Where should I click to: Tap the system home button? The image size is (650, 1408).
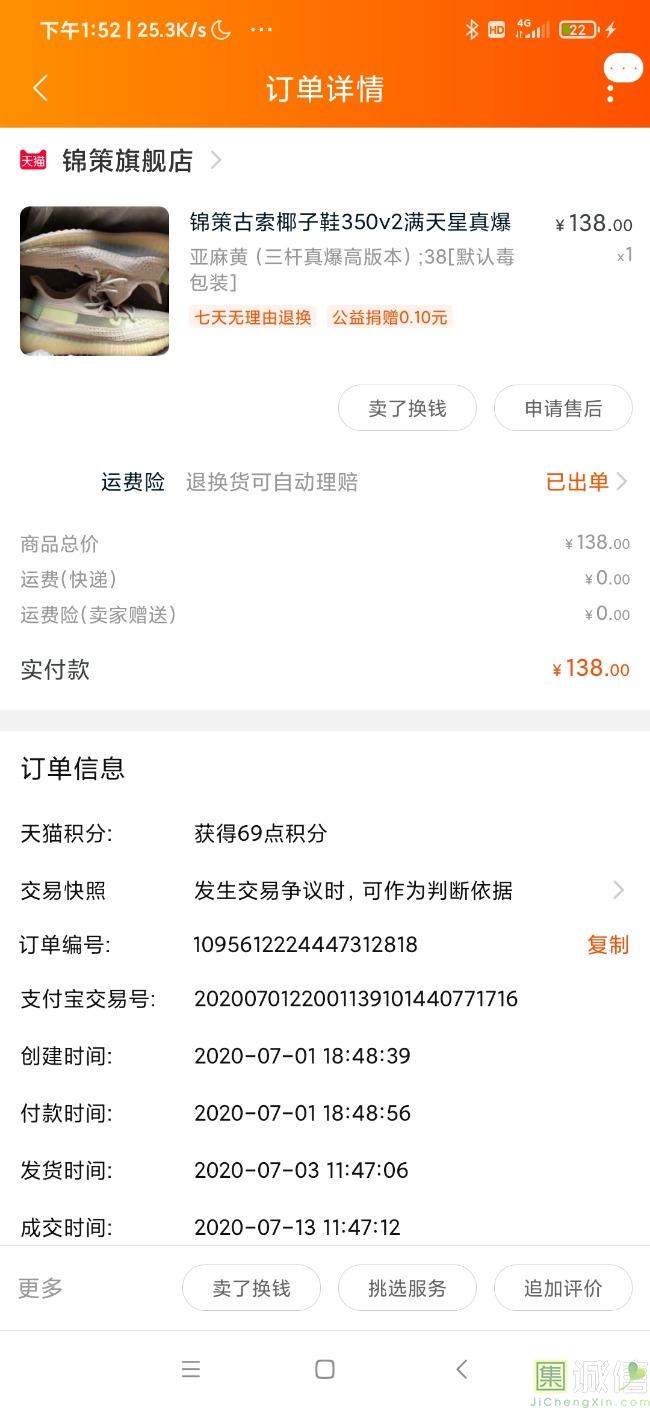pyautogui.click(x=325, y=1369)
